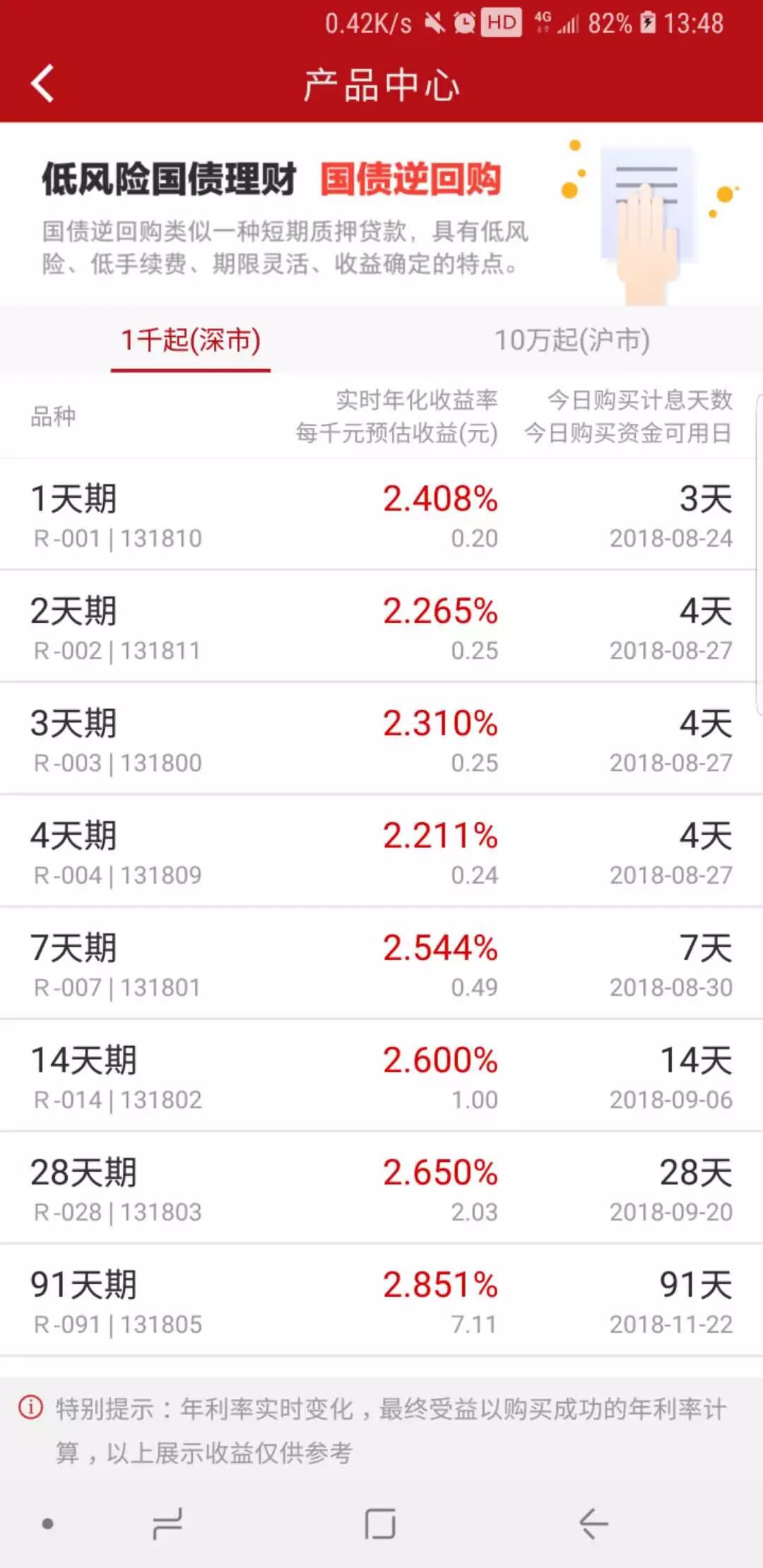Open the 1天期 R-001 product
Image resolution: width=763 pixels, height=1568 pixels.
[x=381, y=515]
